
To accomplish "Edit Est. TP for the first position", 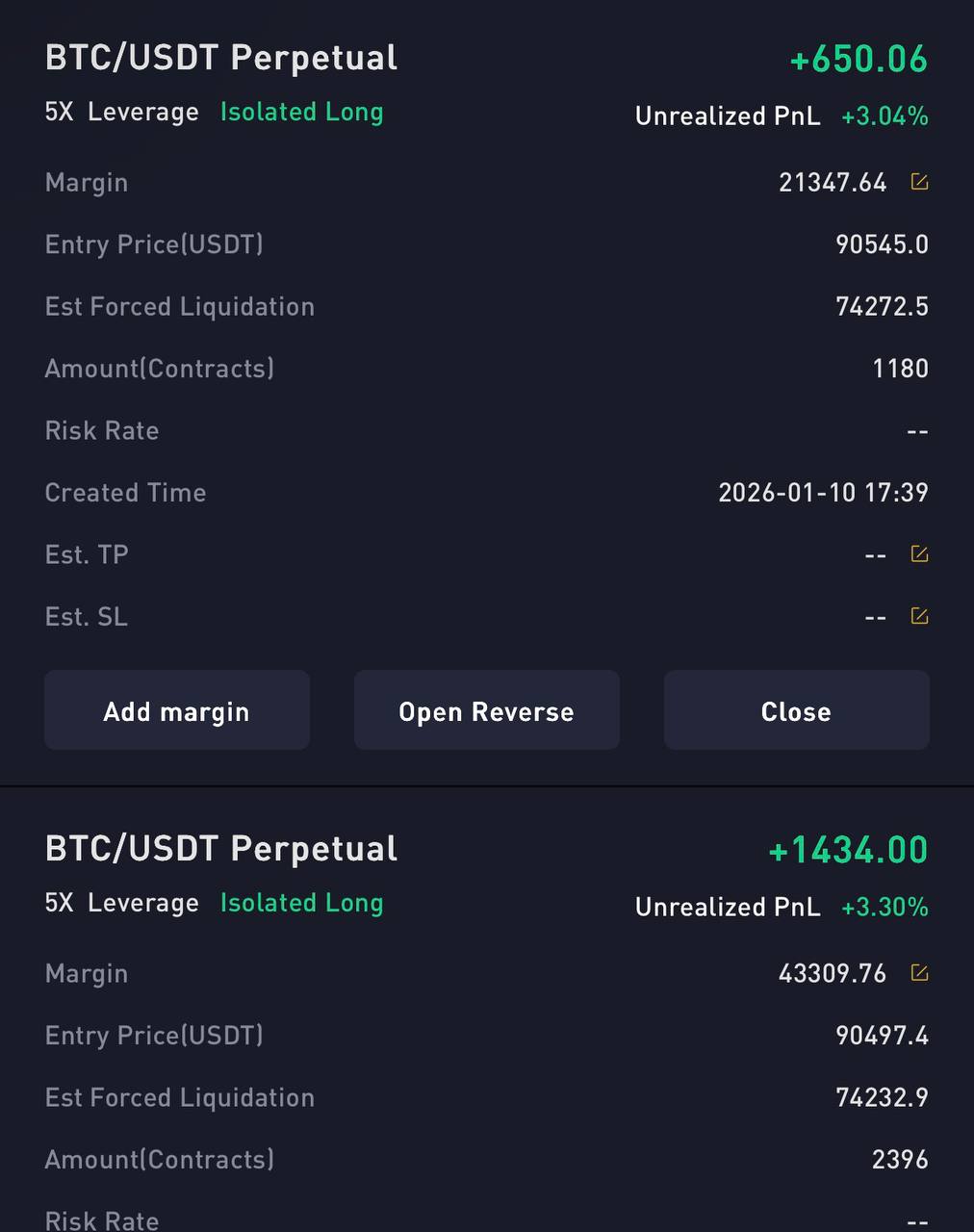I will click(919, 554).
